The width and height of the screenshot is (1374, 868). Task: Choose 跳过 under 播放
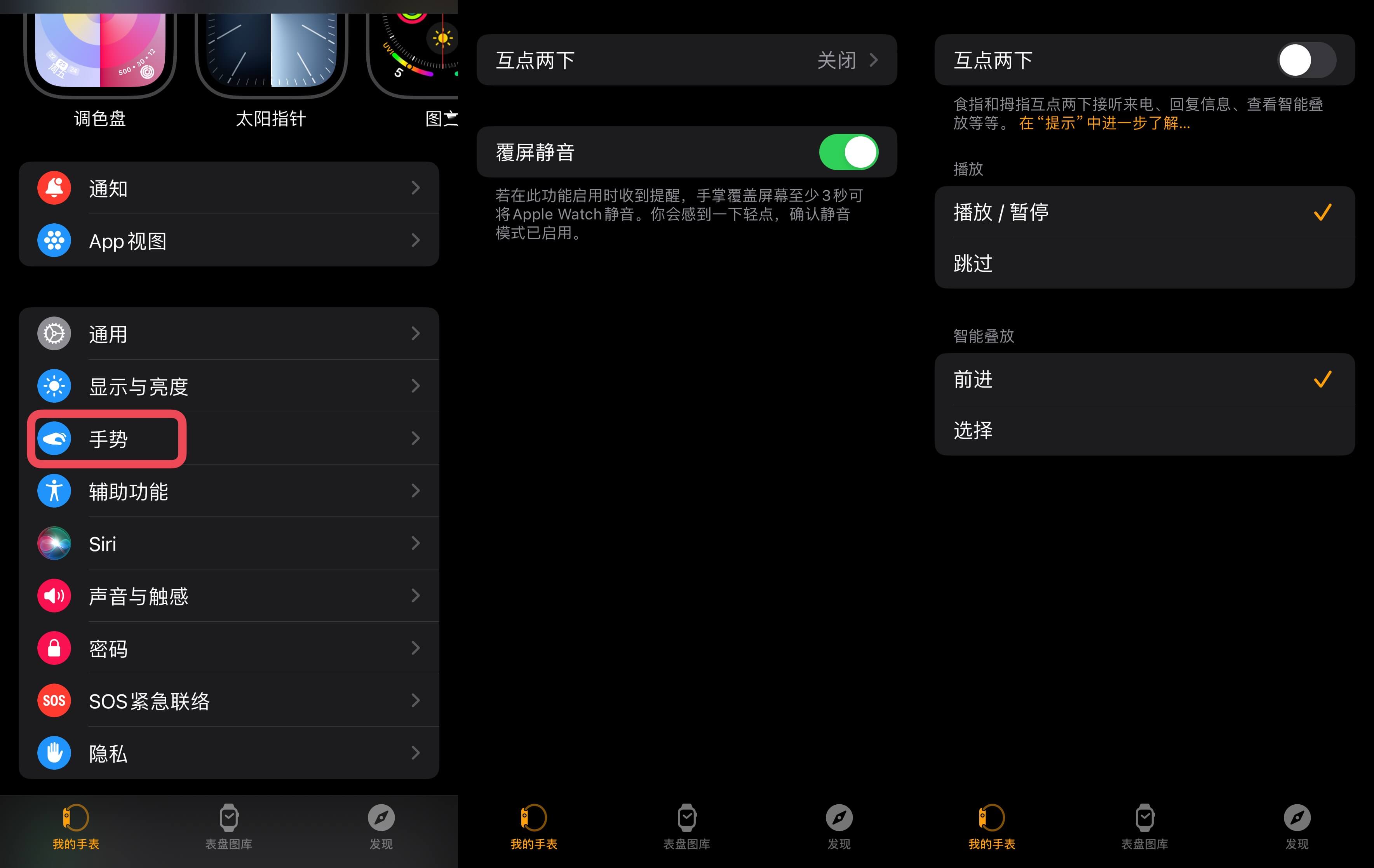coord(1144,263)
